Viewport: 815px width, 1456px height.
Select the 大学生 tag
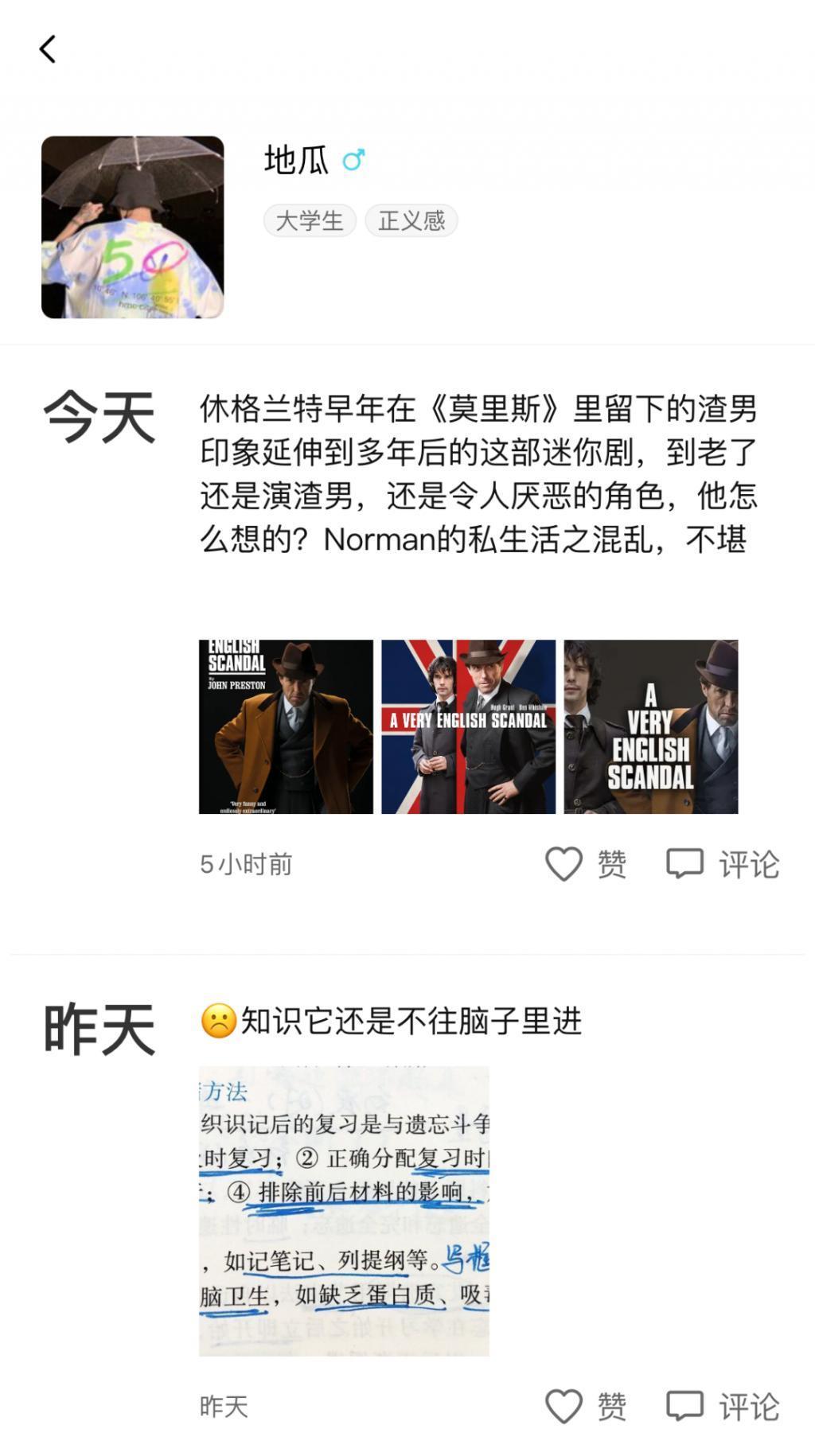pyautogui.click(x=311, y=220)
